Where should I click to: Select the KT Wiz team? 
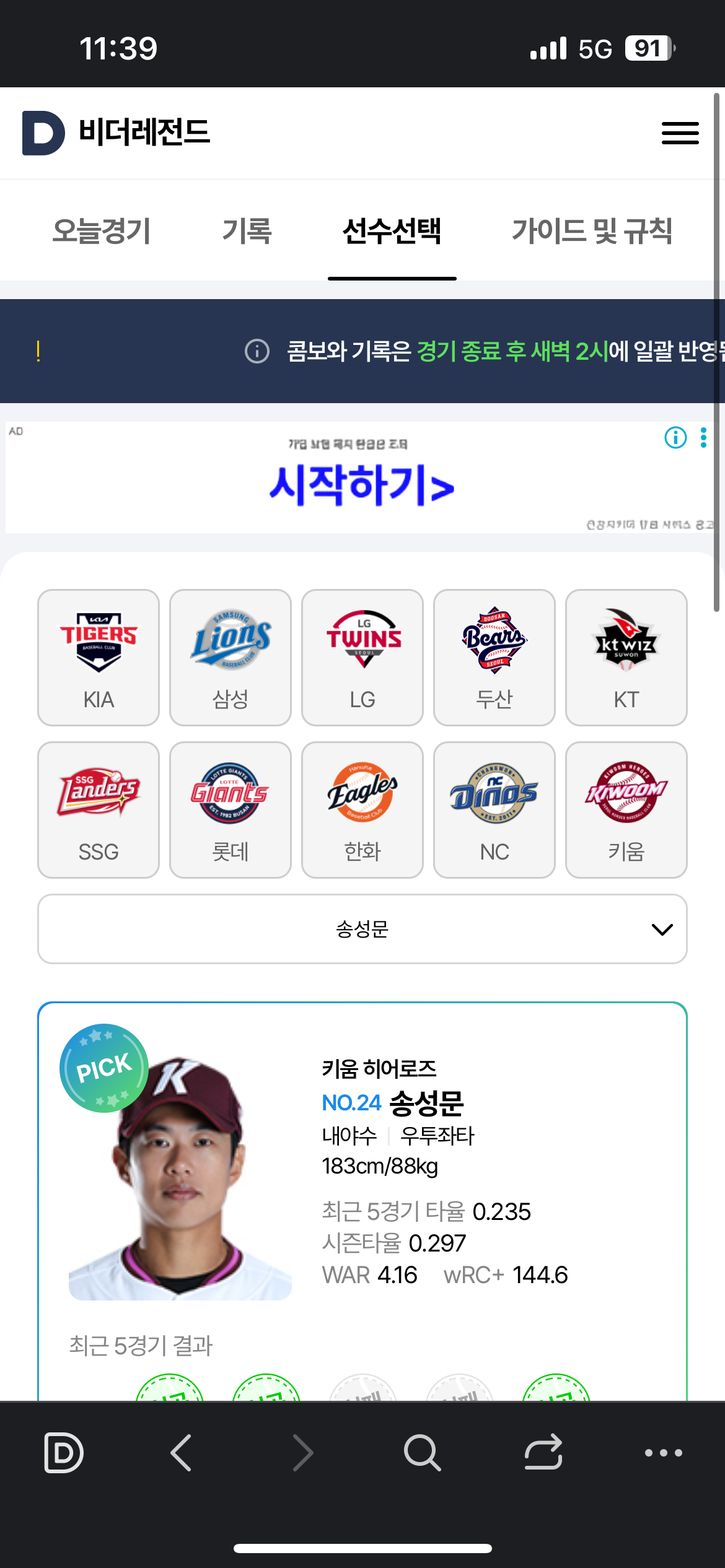click(626, 657)
